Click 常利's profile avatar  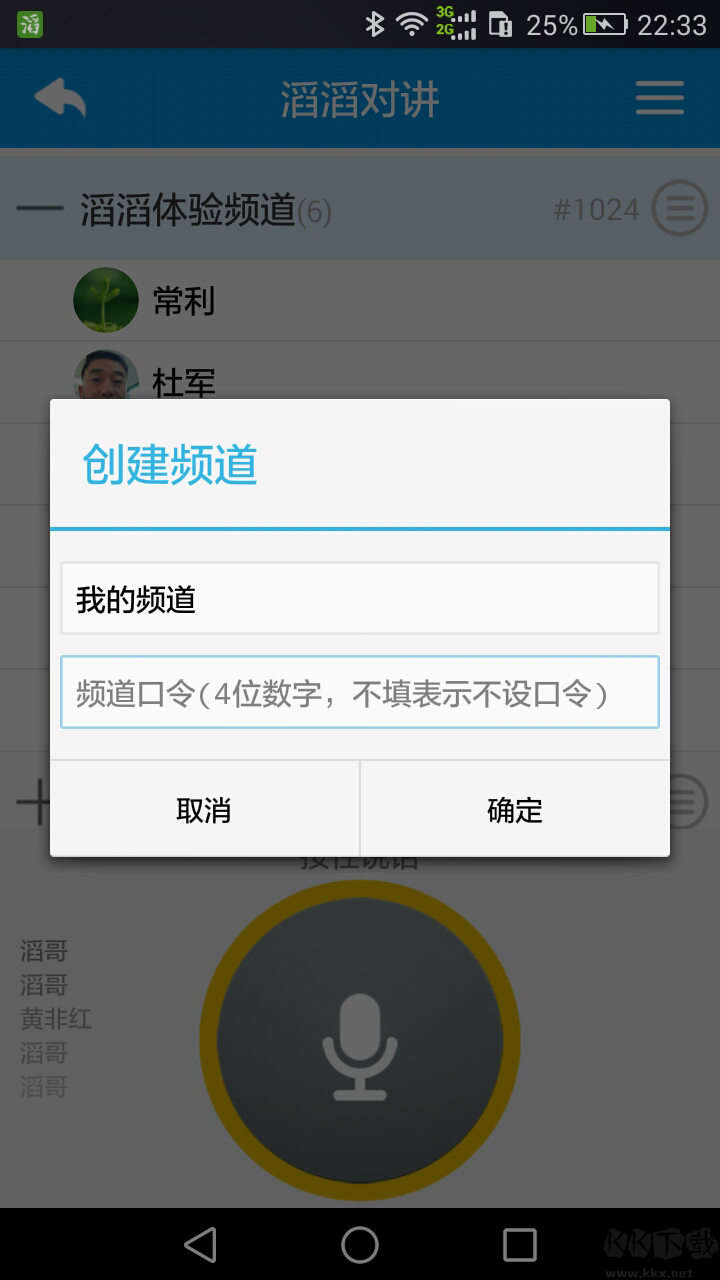[x=105, y=300]
